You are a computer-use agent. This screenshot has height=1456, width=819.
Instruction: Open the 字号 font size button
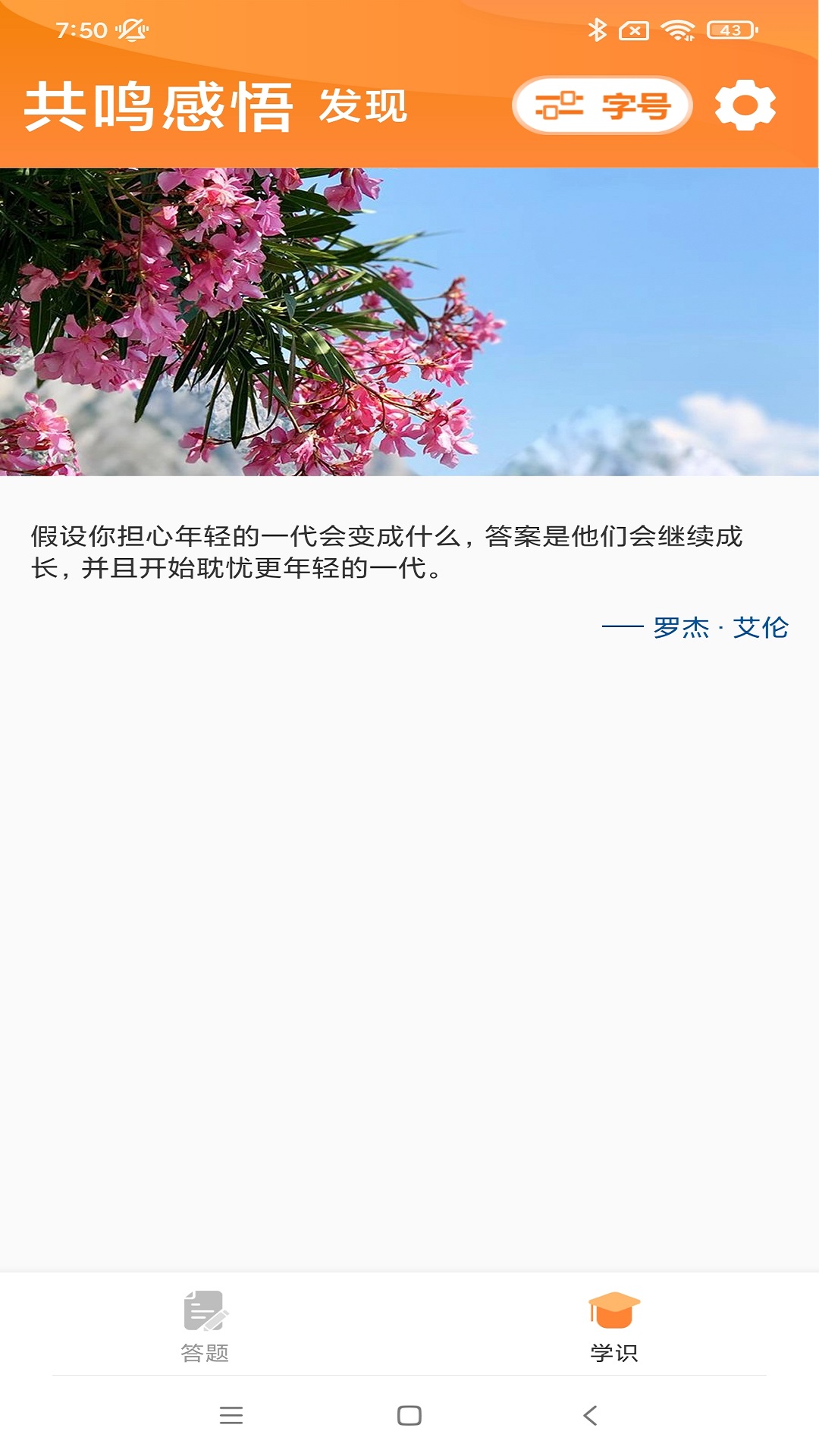(602, 105)
